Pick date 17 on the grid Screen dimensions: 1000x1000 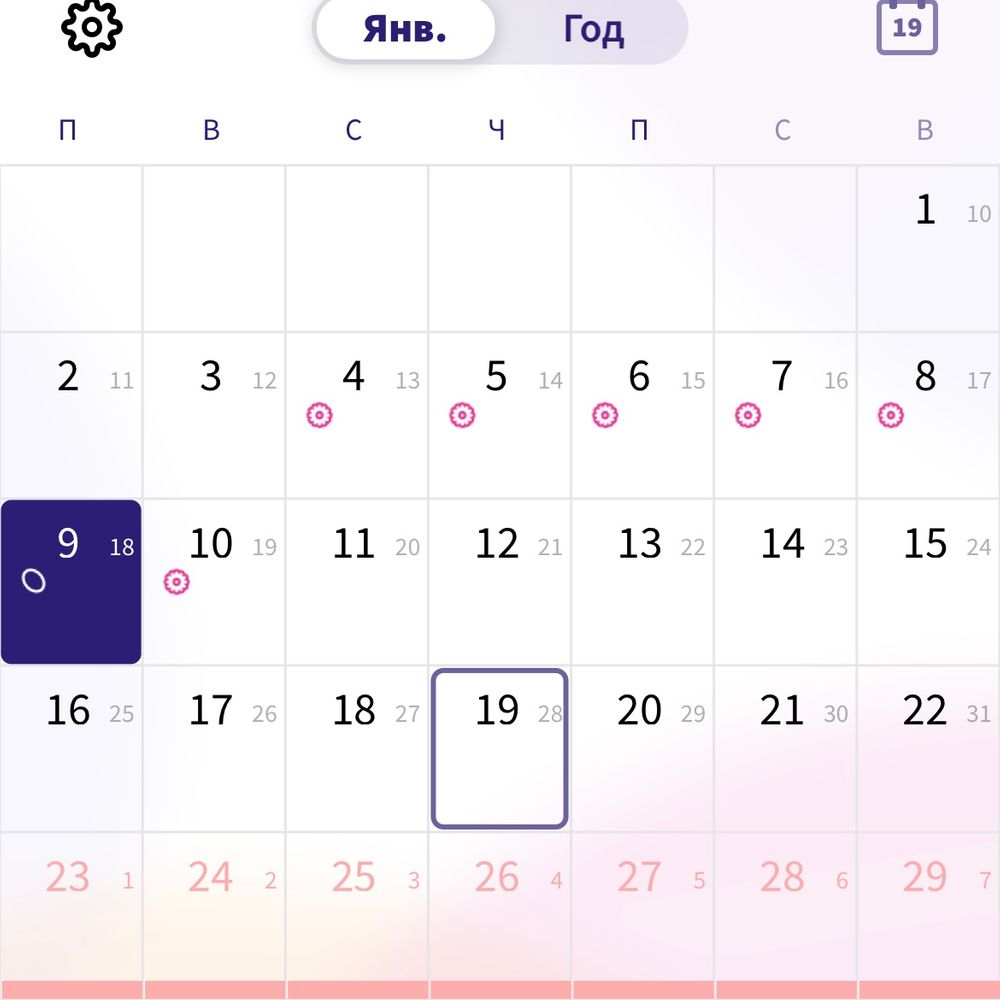(x=214, y=748)
